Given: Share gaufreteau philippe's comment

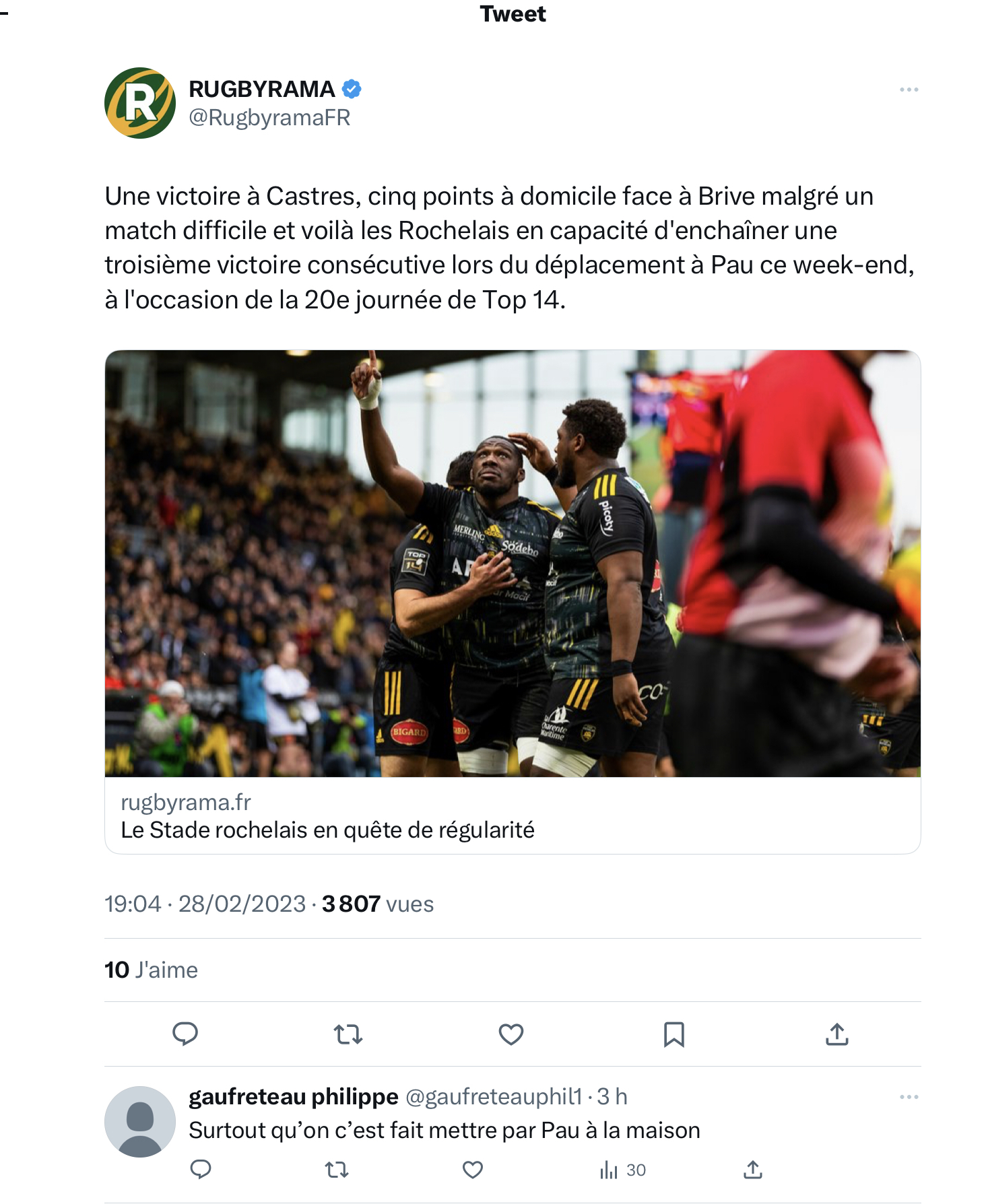Looking at the screenshot, I should (753, 1170).
